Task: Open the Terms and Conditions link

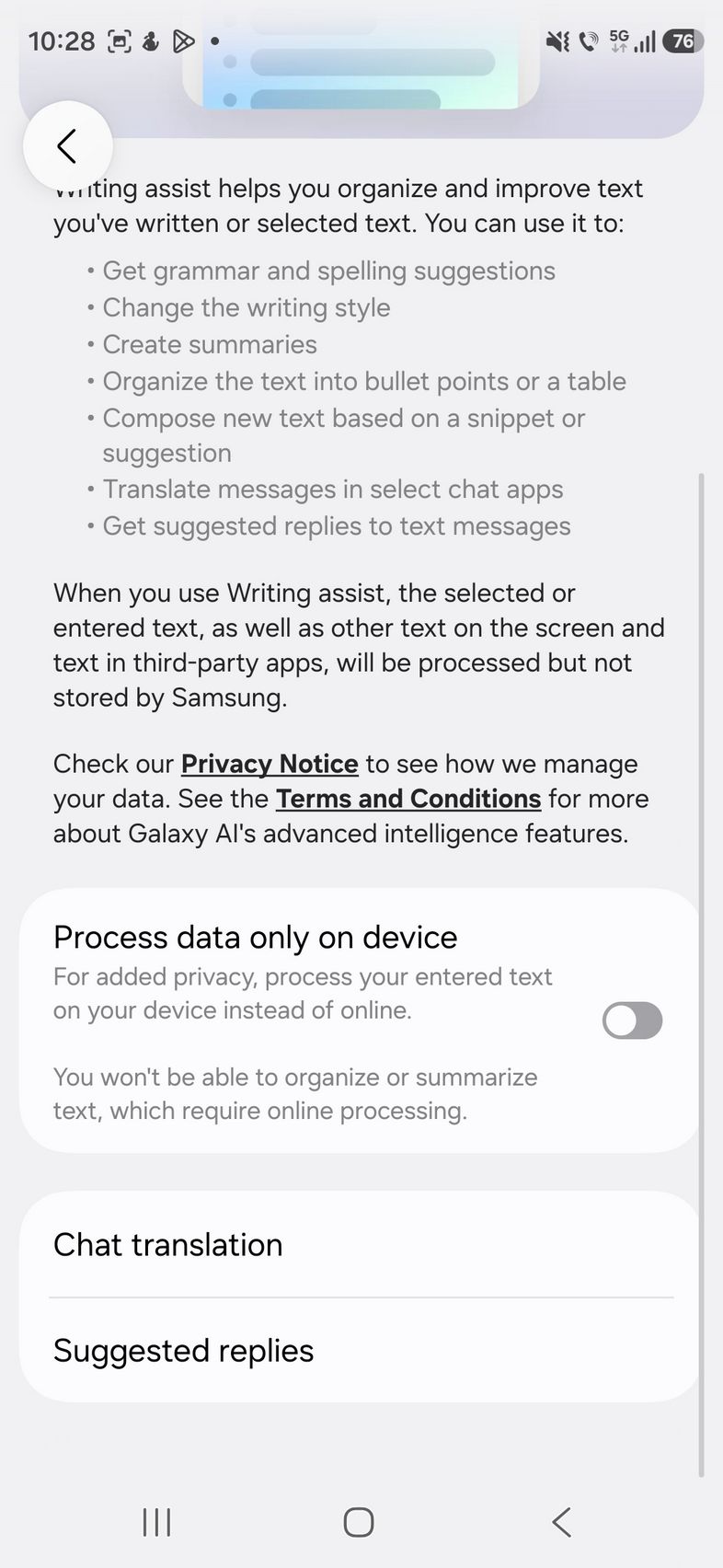Action: pos(408,799)
